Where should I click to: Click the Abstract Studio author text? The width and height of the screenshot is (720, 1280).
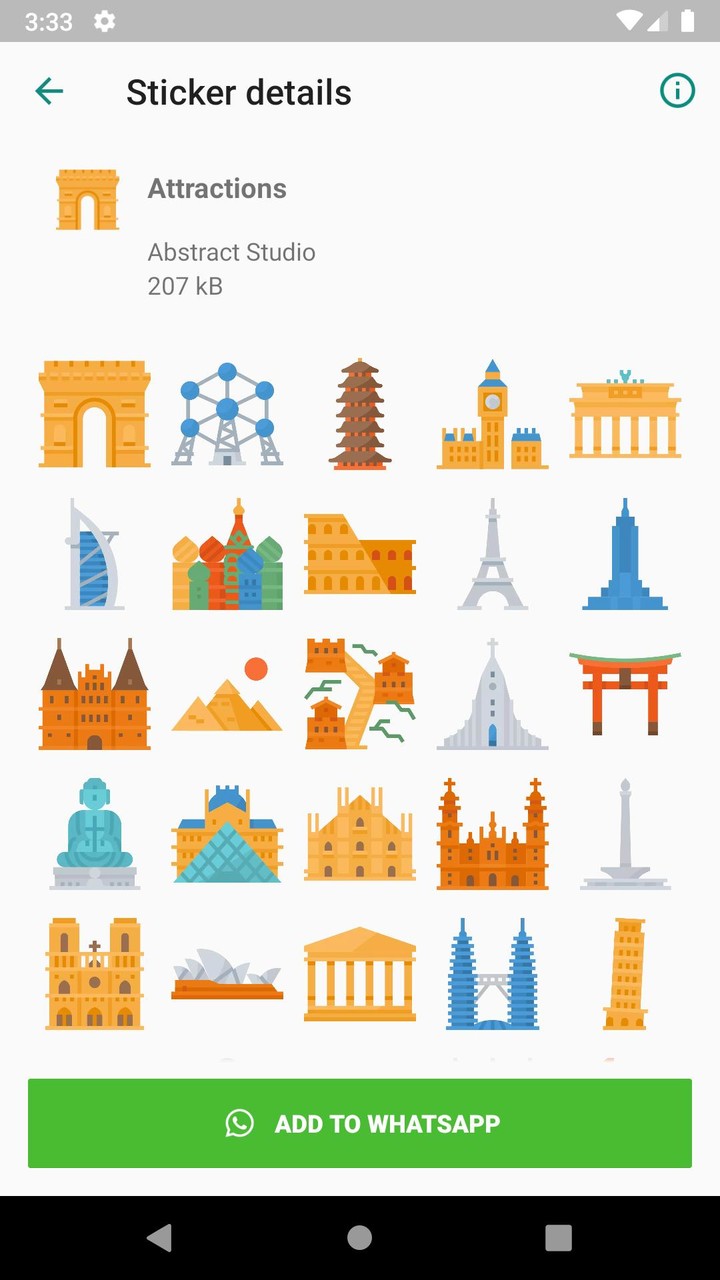[x=231, y=252]
